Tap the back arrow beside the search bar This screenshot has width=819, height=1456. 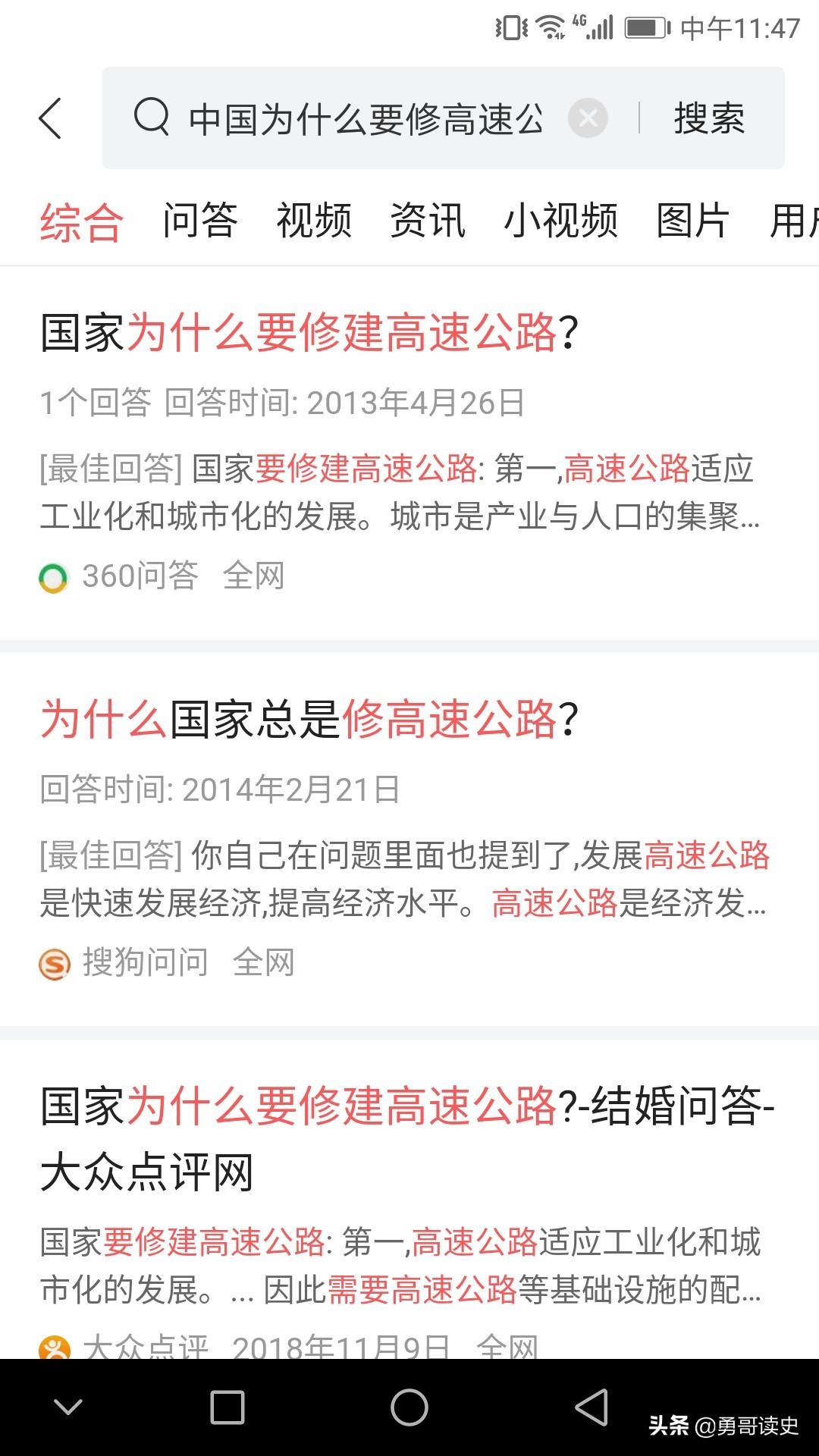tap(50, 119)
